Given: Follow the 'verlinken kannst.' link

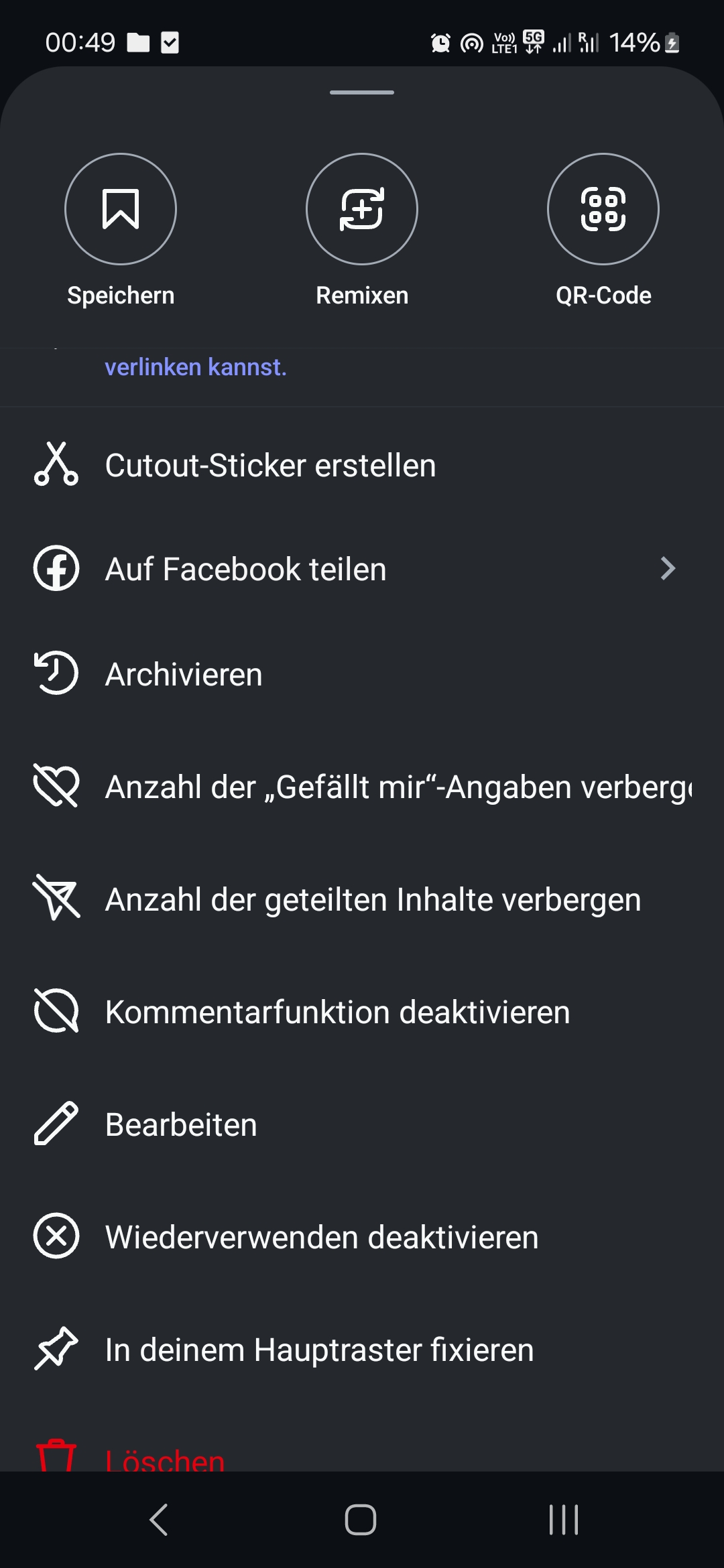Looking at the screenshot, I should 196,367.
